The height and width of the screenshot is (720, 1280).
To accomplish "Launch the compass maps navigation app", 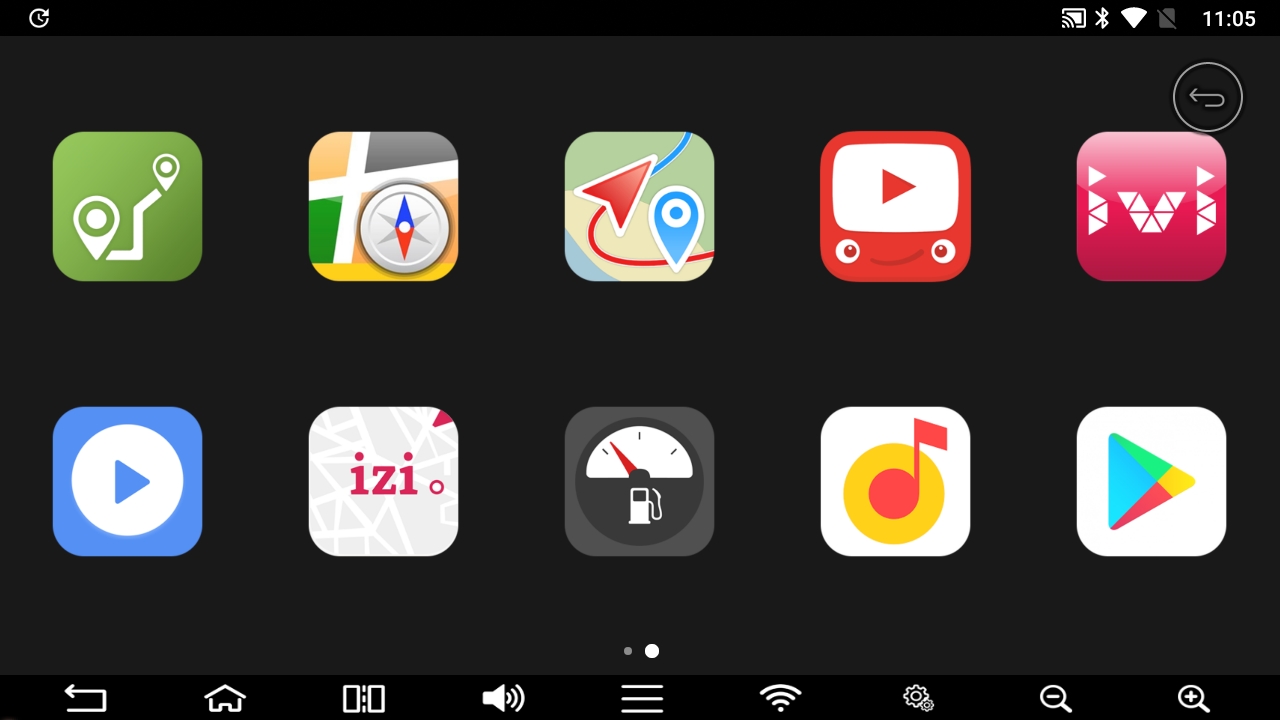I will tap(383, 206).
